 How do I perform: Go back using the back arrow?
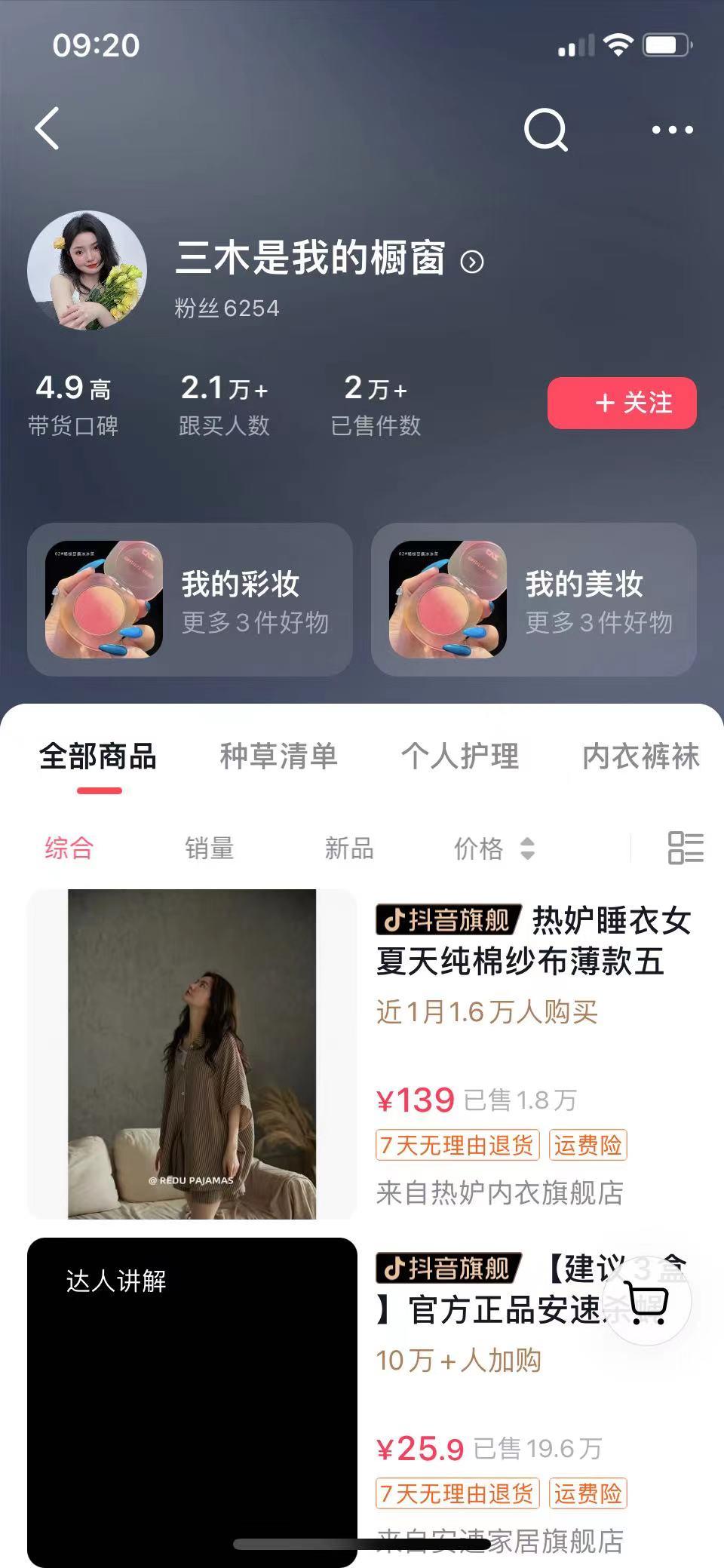[47, 128]
